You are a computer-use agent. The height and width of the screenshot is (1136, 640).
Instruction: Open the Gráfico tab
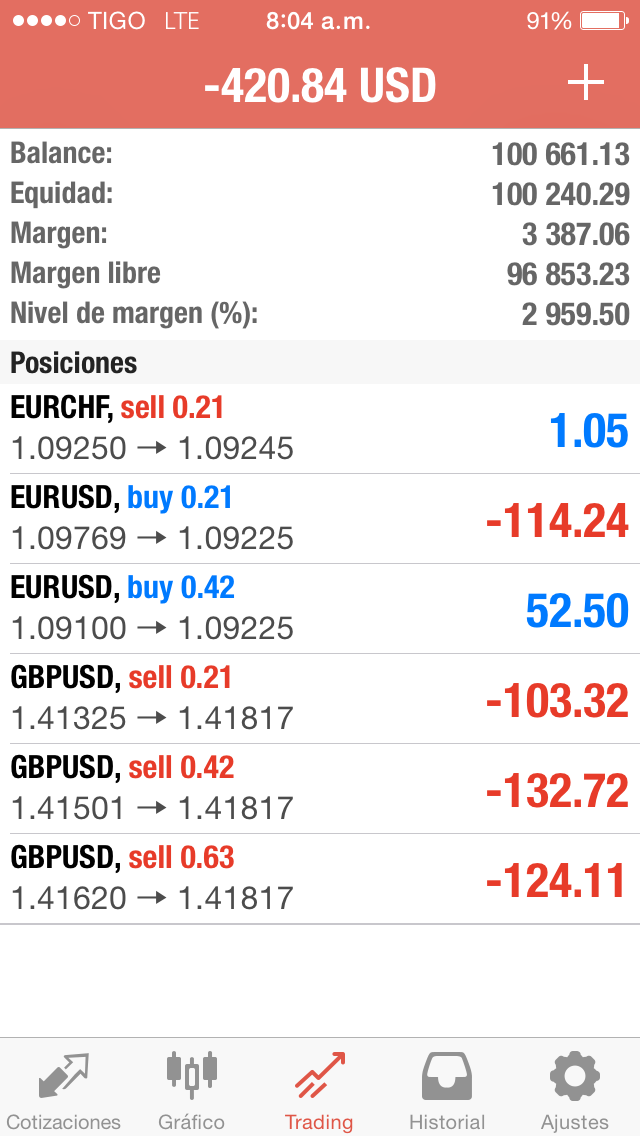pyautogui.click(x=191, y=1090)
